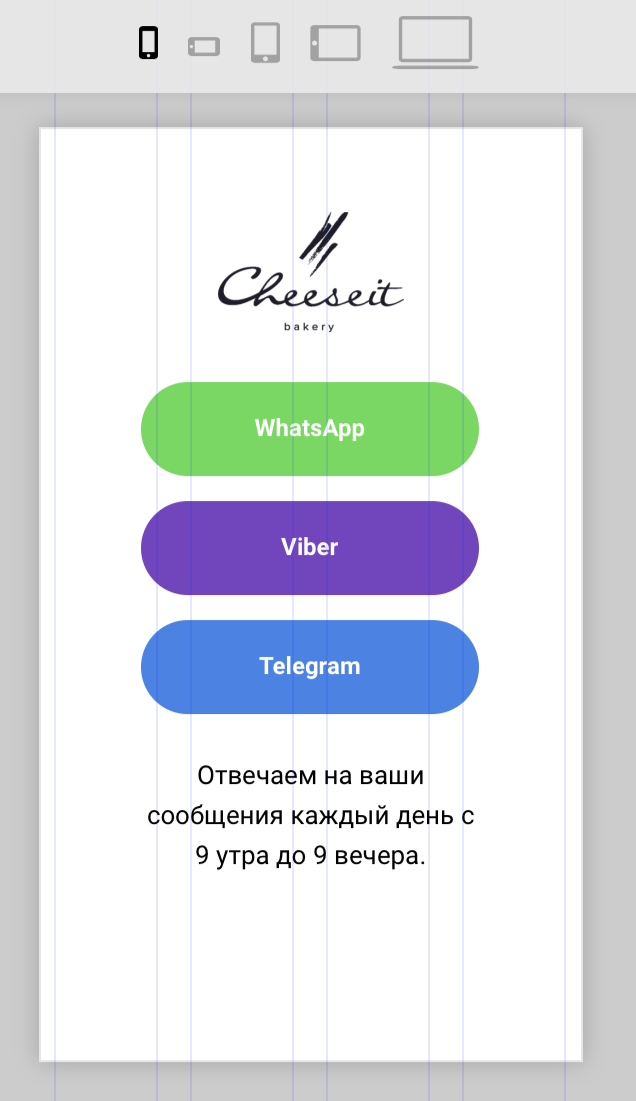This screenshot has height=1101, width=636.
Task: Tap the green WhatsApp button
Action: (310, 428)
